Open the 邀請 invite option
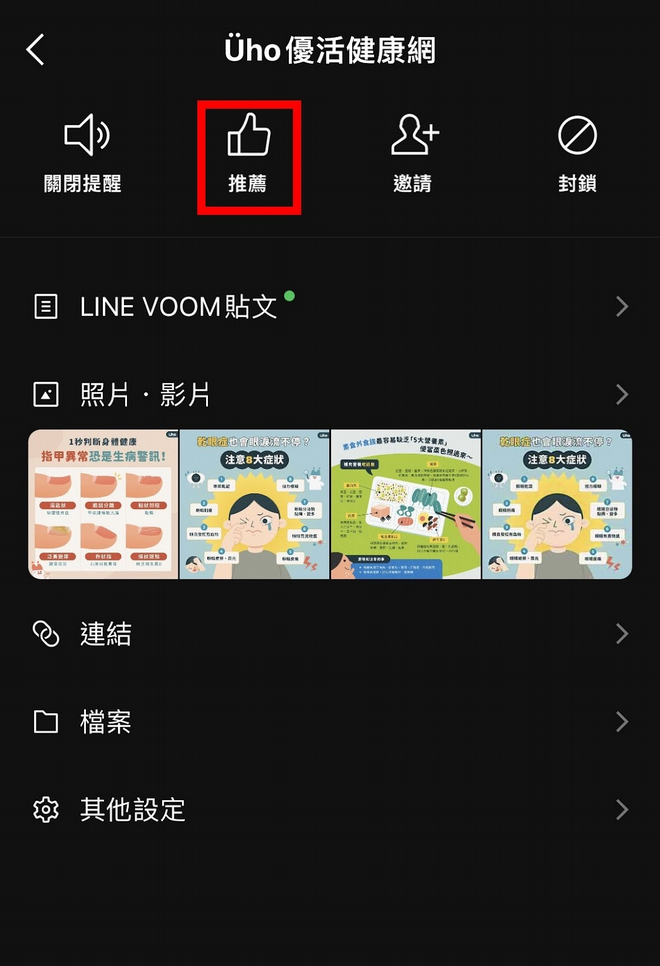This screenshot has width=660, height=966. click(x=413, y=154)
